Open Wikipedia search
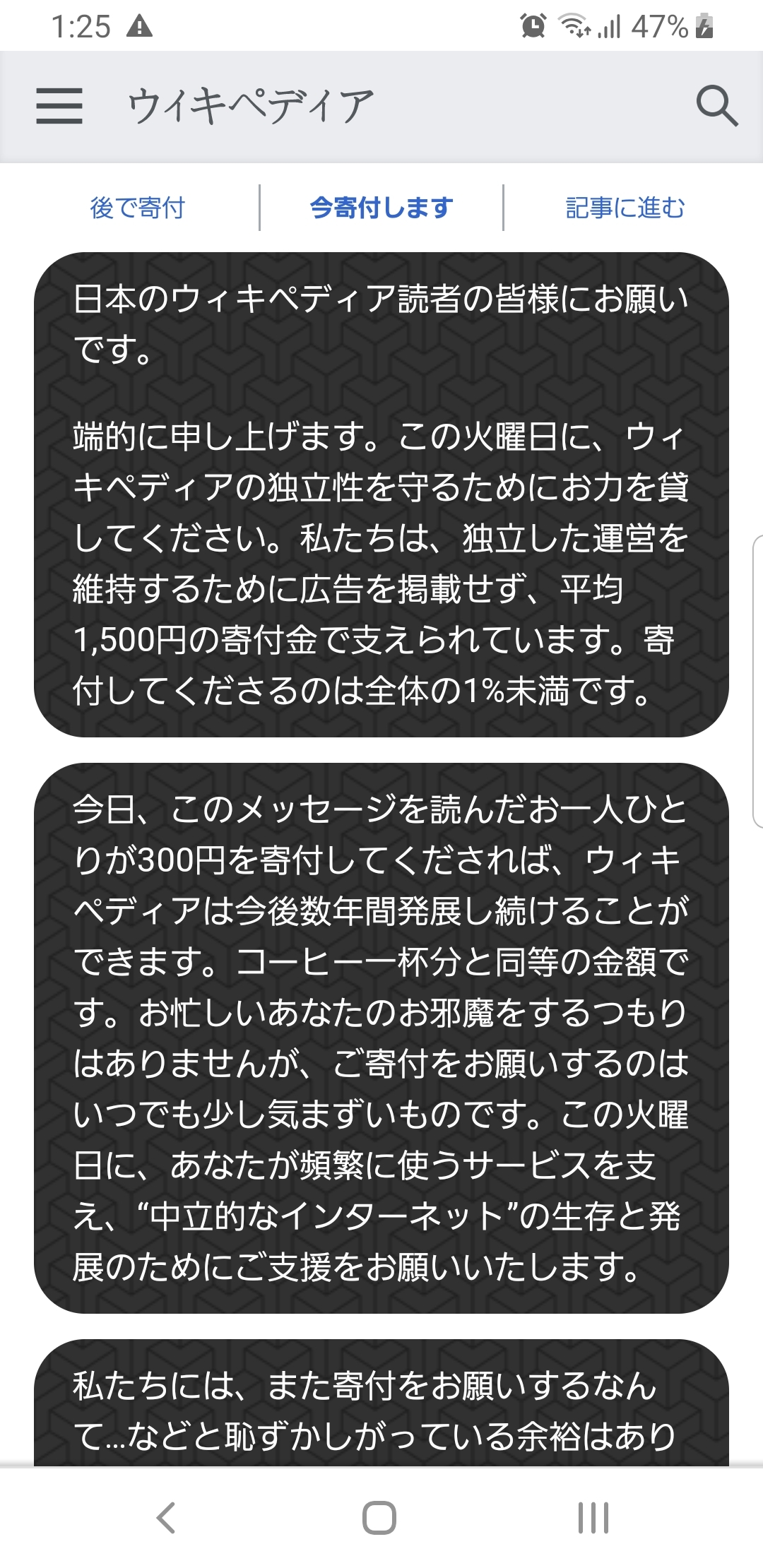Screen dimensions: 763x1568 pos(716,106)
